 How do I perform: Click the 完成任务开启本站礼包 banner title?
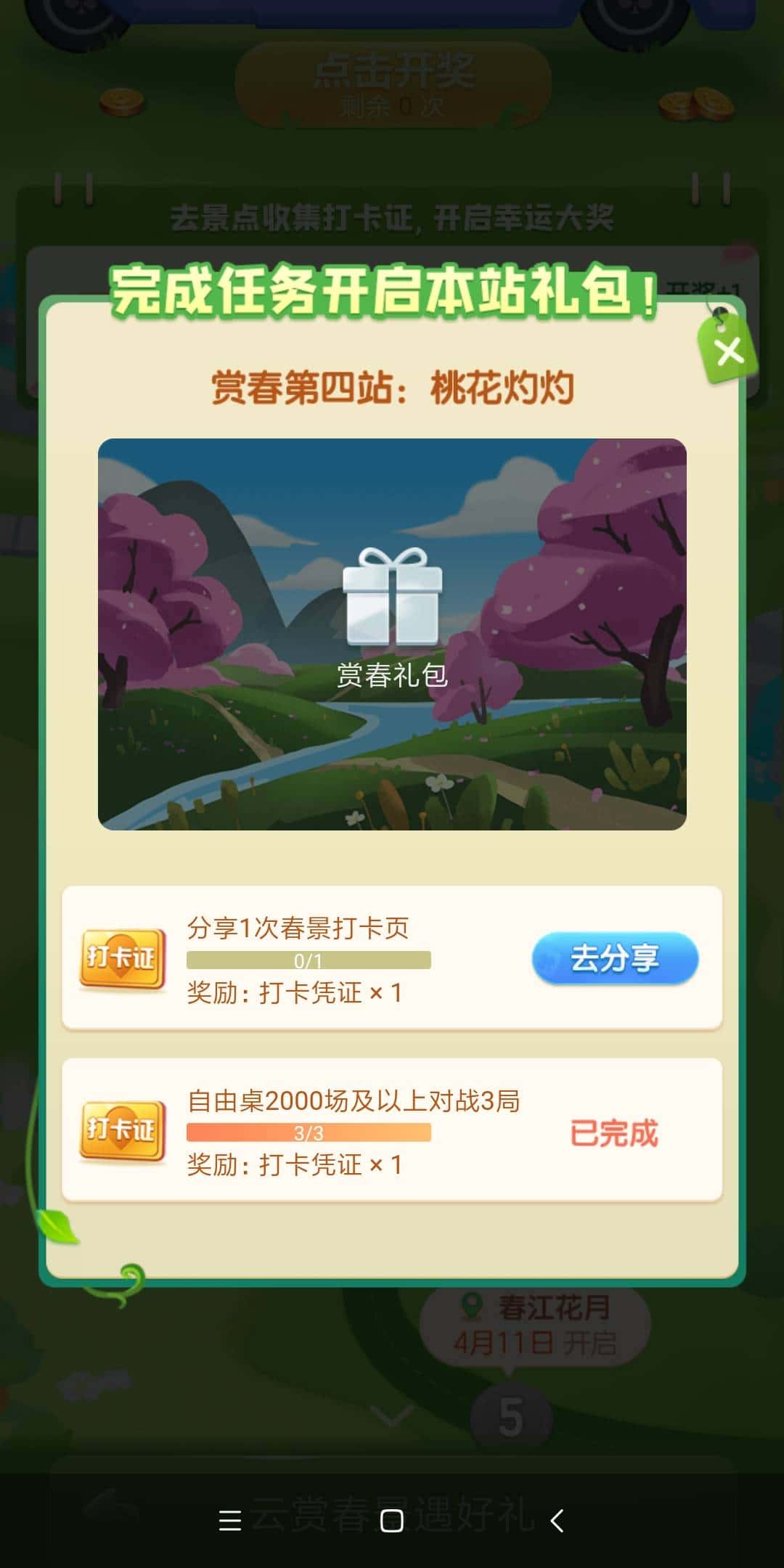coord(385,287)
